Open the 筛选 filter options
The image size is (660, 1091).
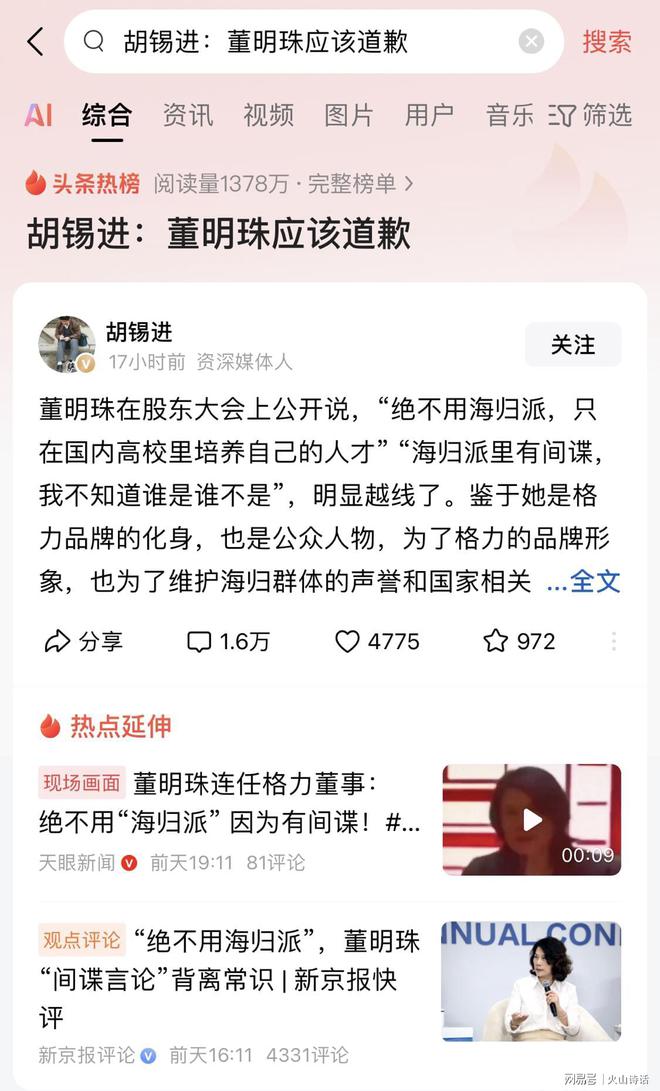590,115
